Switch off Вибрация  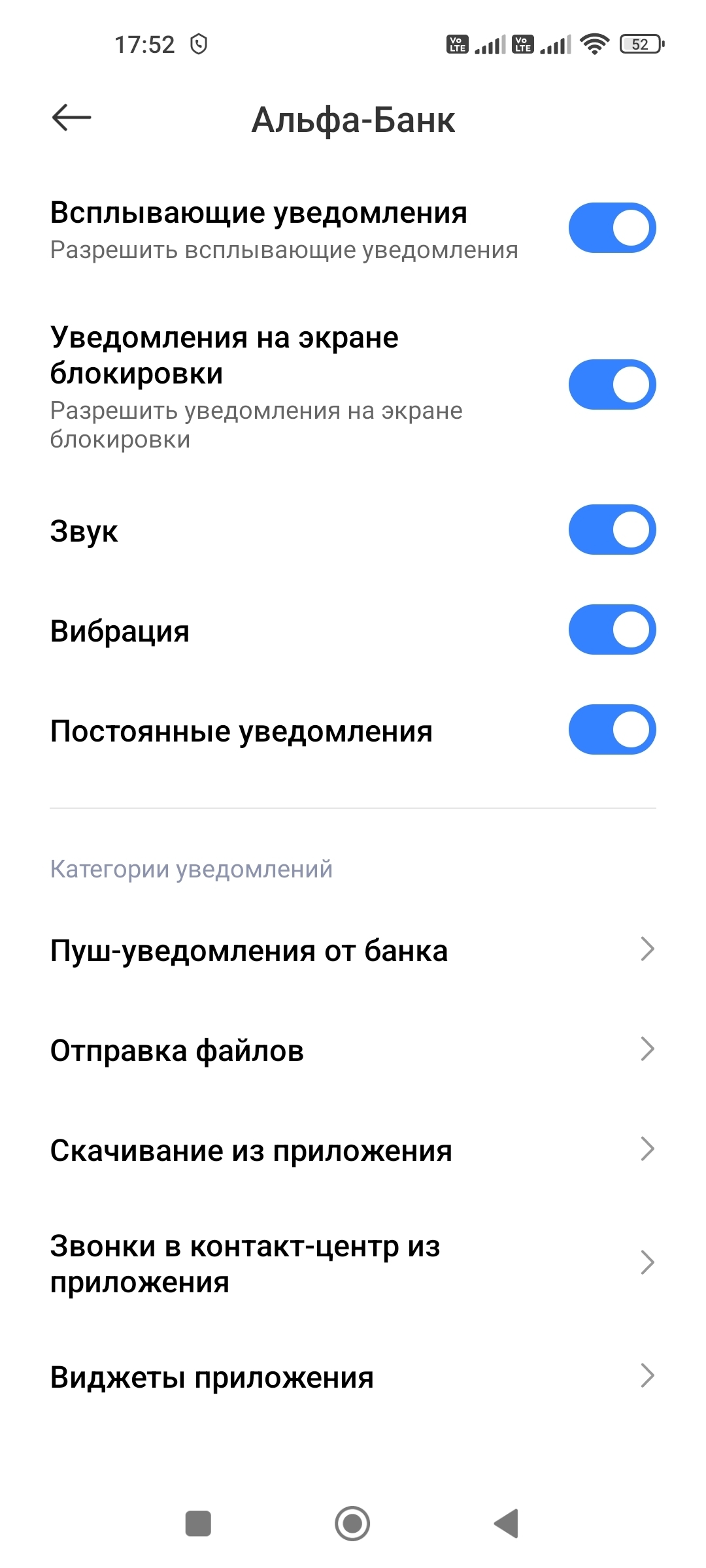[612, 630]
